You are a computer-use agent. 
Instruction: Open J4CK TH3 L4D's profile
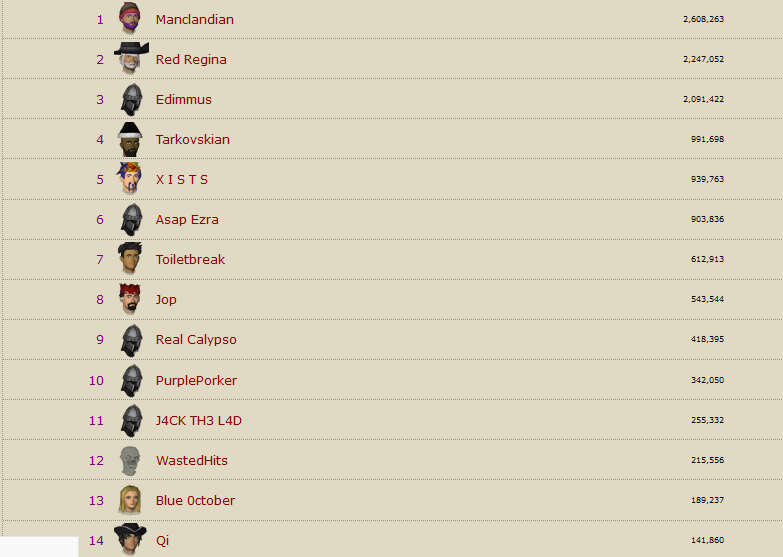pos(198,420)
